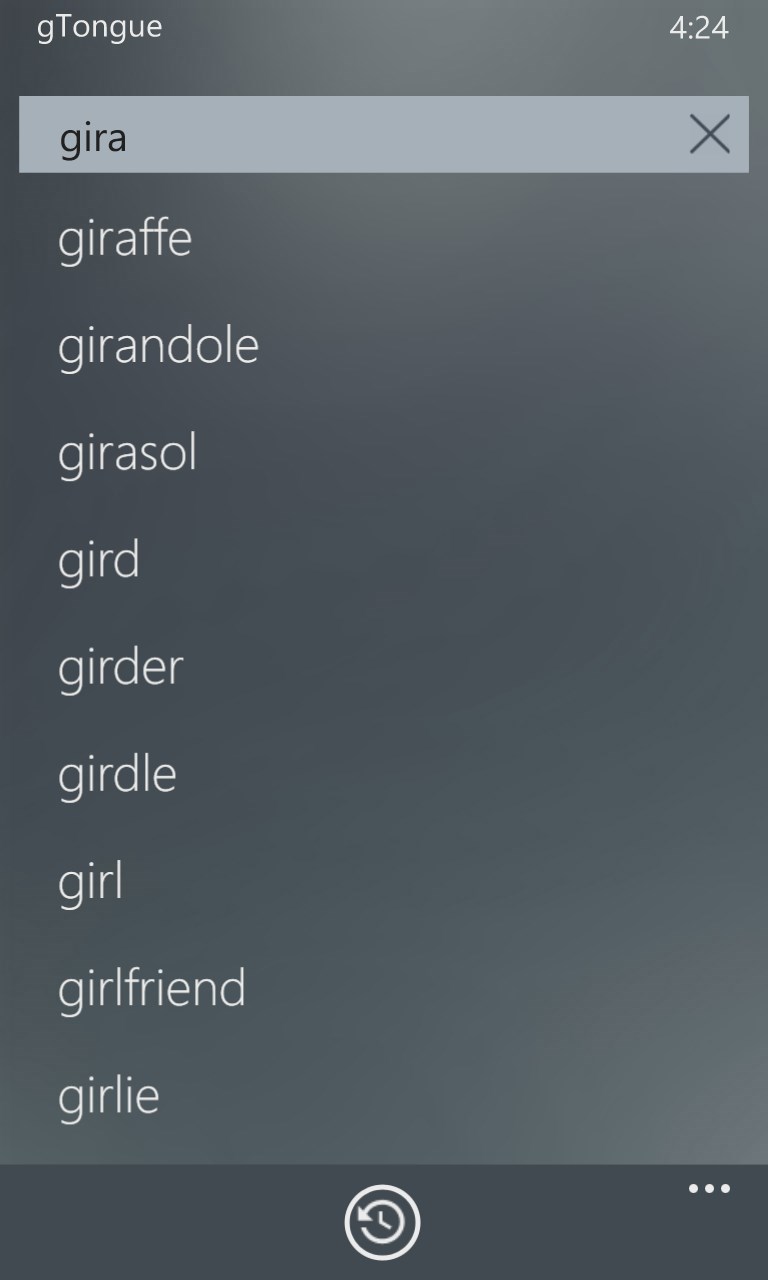Open the girlfriend entry
768x1280 pixels.
coord(152,988)
